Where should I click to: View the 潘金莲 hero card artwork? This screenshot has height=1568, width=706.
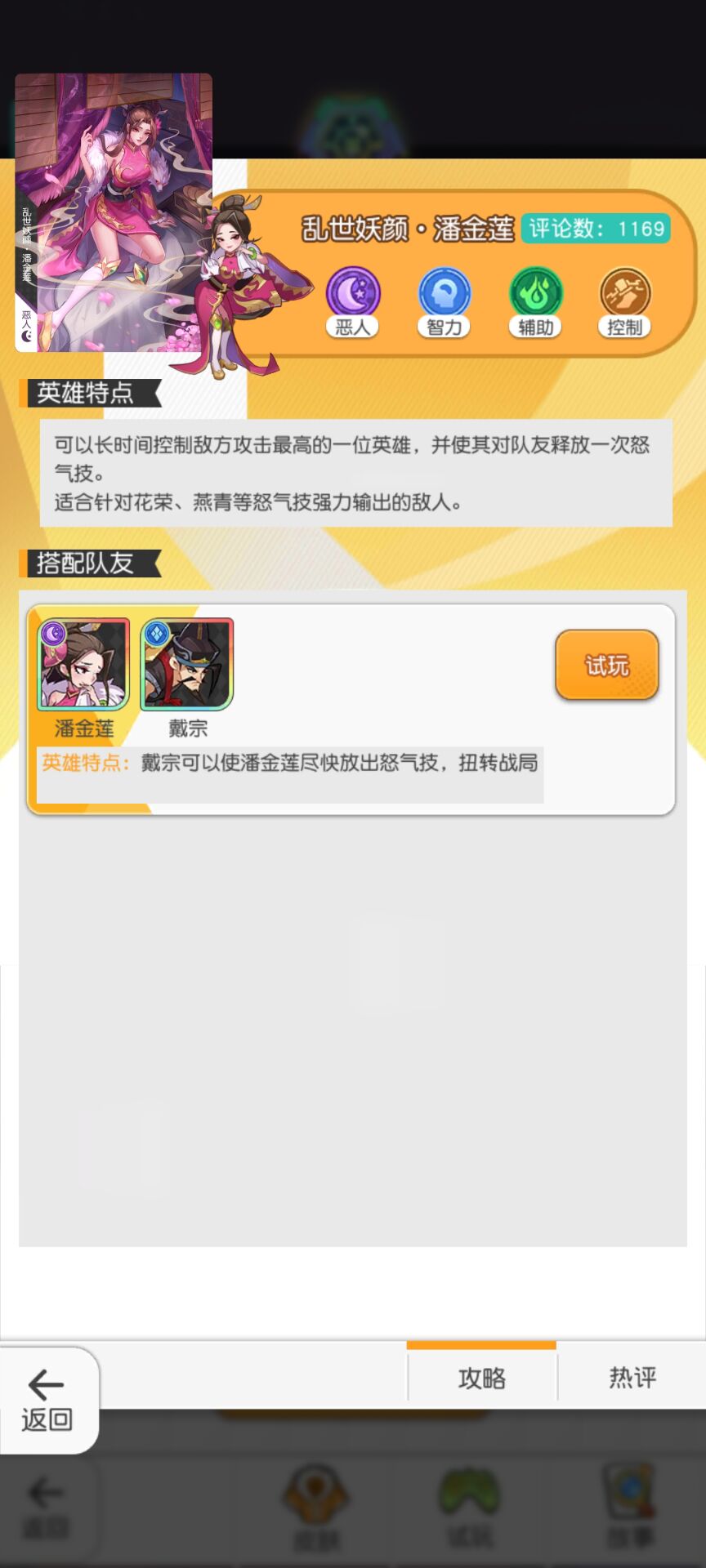[x=114, y=212]
